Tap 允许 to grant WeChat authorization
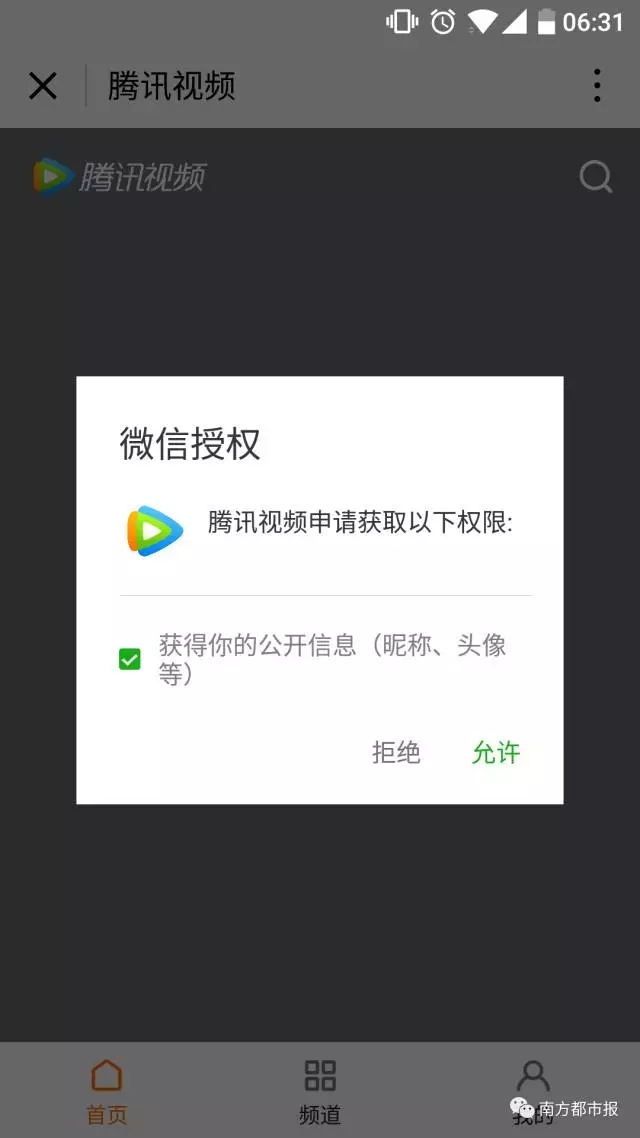 pyautogui.click(x=496, y=753)
